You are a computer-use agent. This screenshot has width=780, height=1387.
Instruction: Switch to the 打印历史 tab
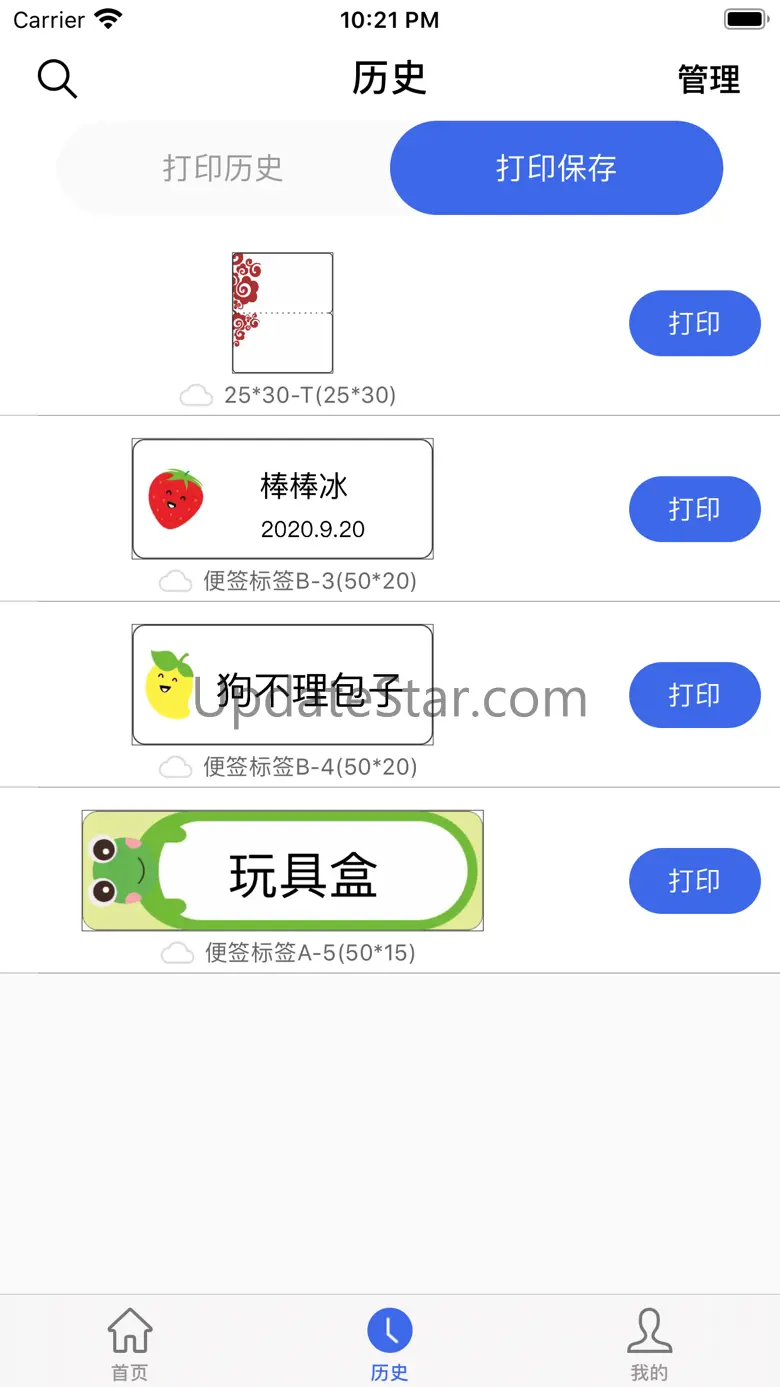coord(223,168)
